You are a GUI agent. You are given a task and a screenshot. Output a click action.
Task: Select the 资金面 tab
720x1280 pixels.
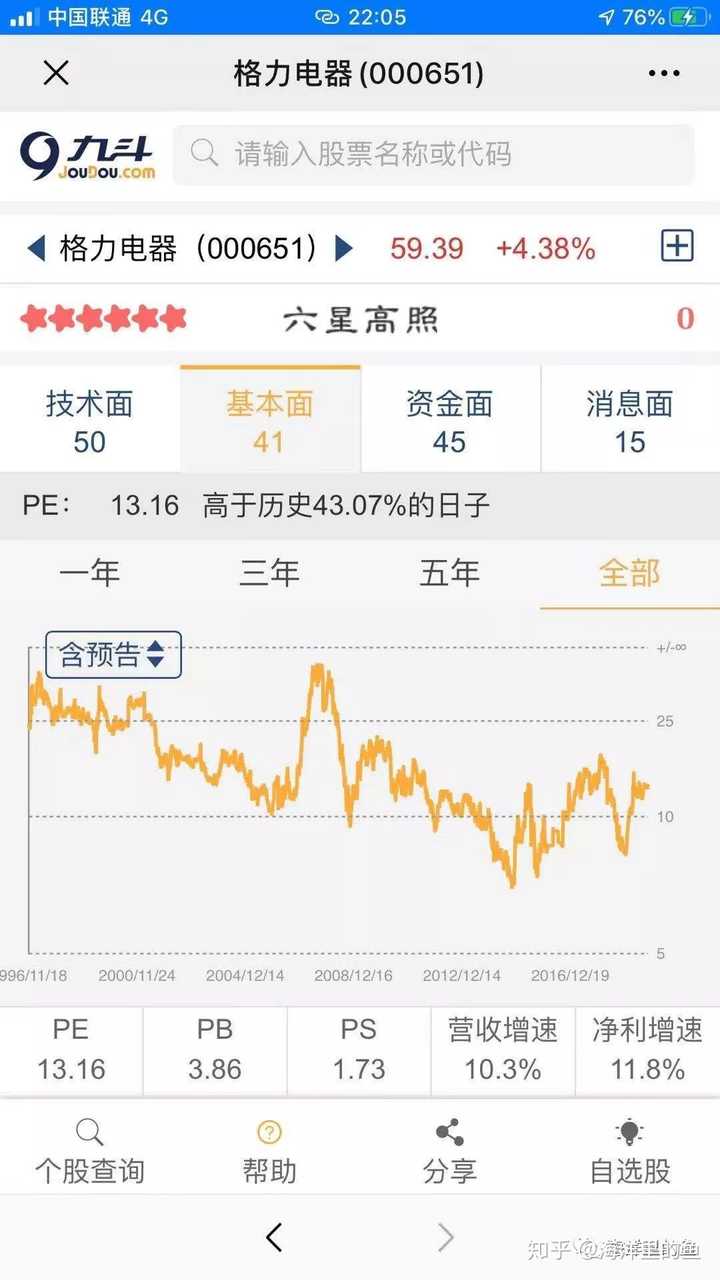click(449, 418)
